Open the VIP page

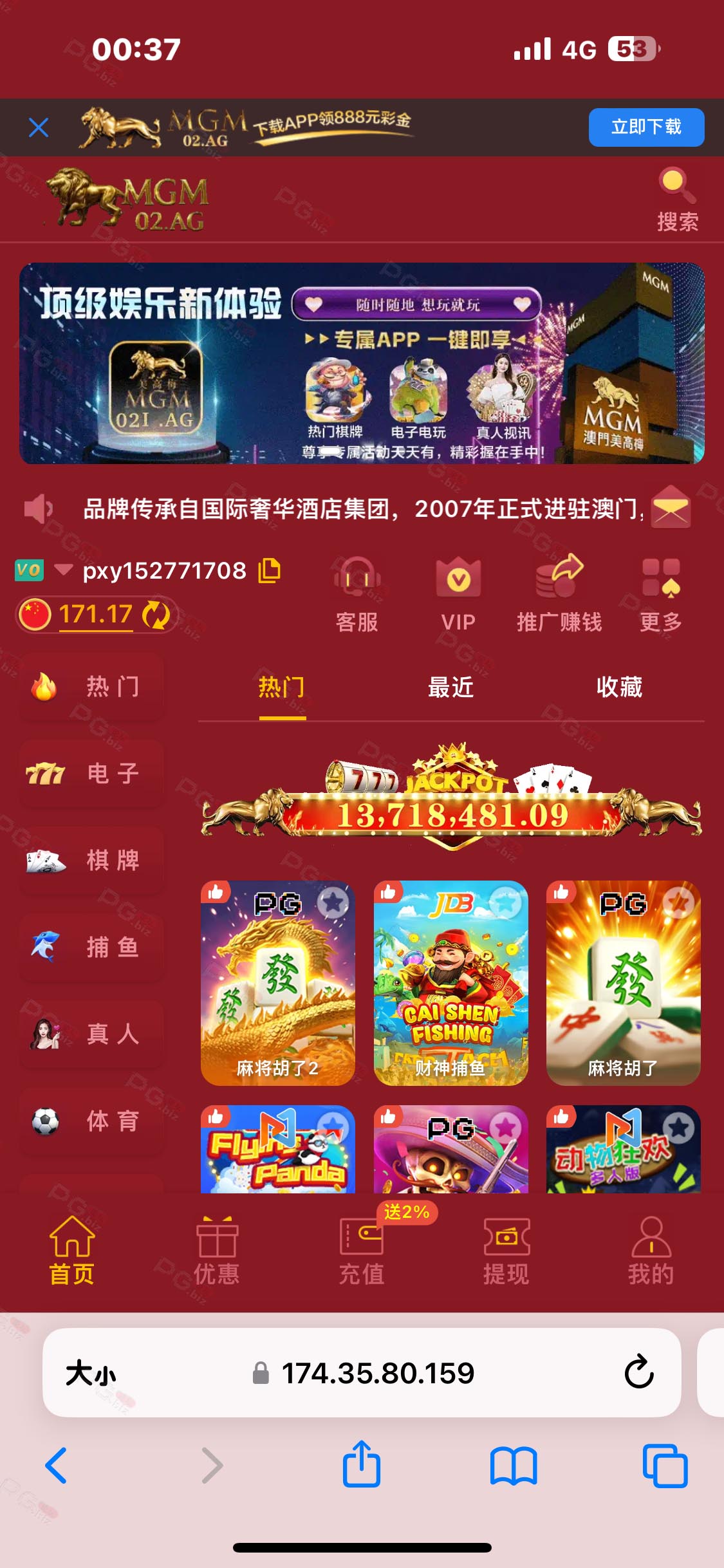458,593
